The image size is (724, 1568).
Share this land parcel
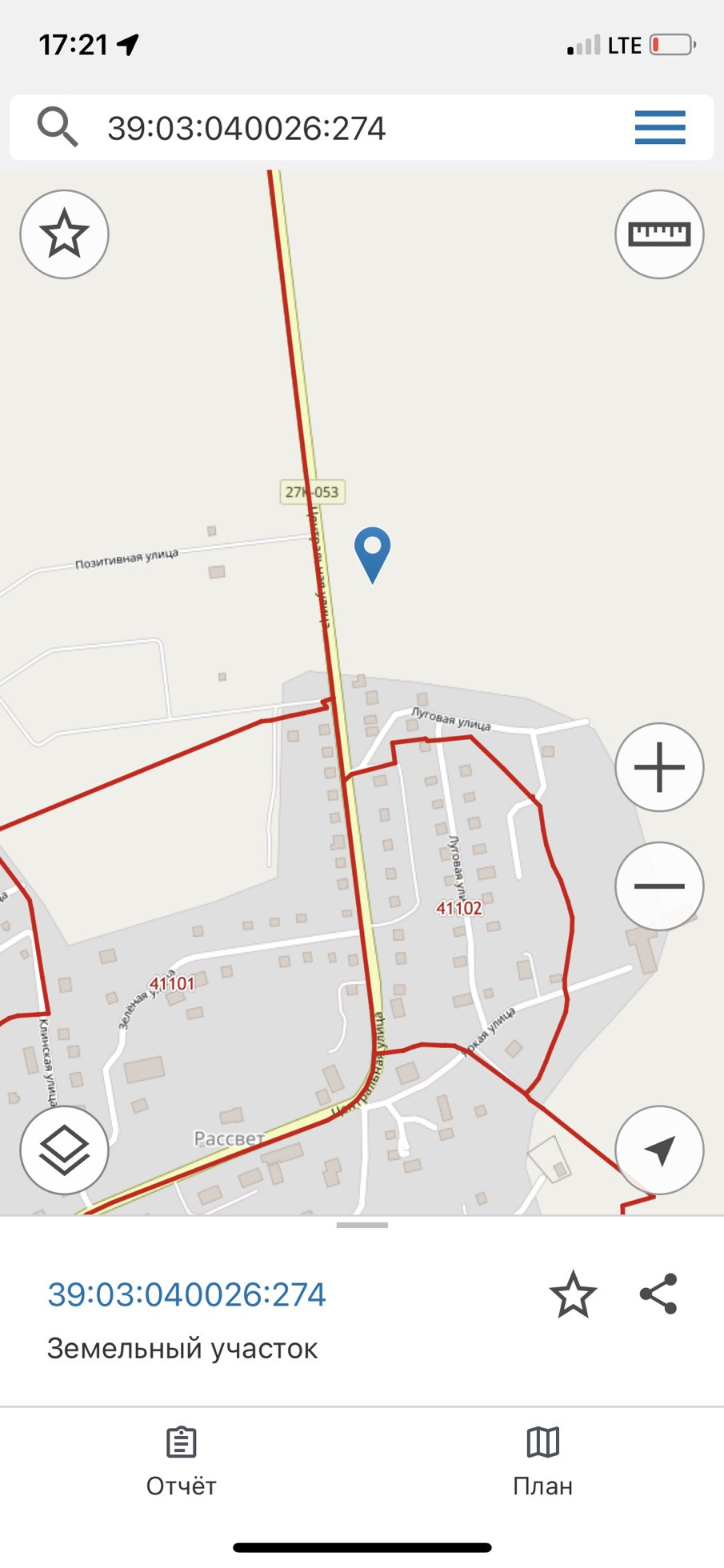[658, 1294]
